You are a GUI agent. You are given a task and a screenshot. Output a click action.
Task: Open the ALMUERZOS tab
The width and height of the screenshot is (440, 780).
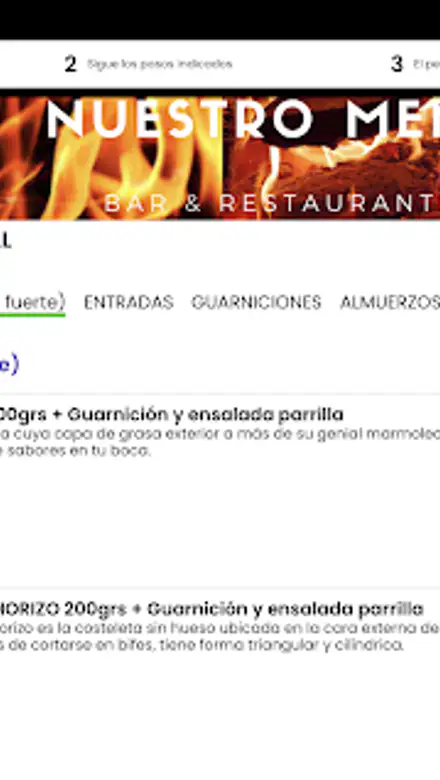(x=390, y=302)
